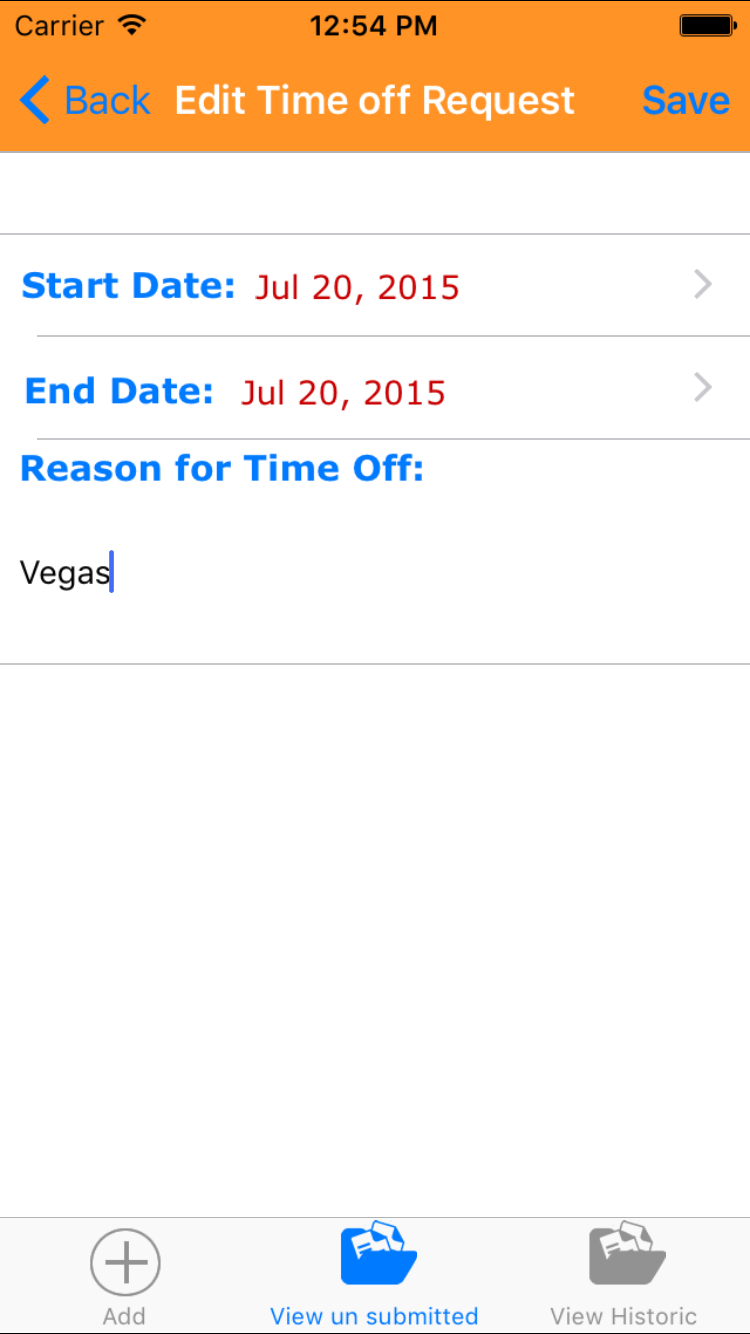Open the View Historic tab
The image size is (750, 1334).
pyautogui.click(x=624, y=1276)
